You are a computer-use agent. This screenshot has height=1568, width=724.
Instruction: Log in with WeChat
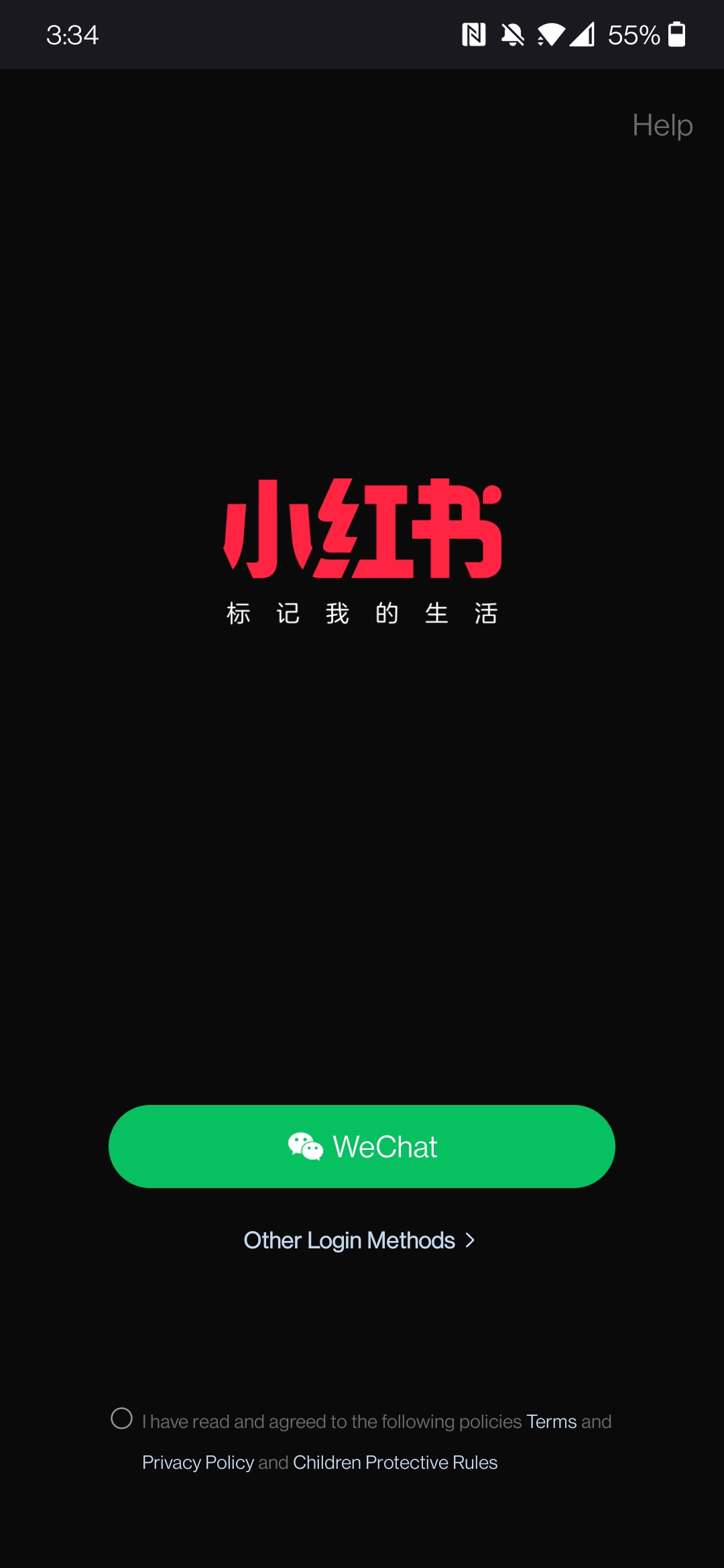pyautogui.click(x=362, y=1147)
